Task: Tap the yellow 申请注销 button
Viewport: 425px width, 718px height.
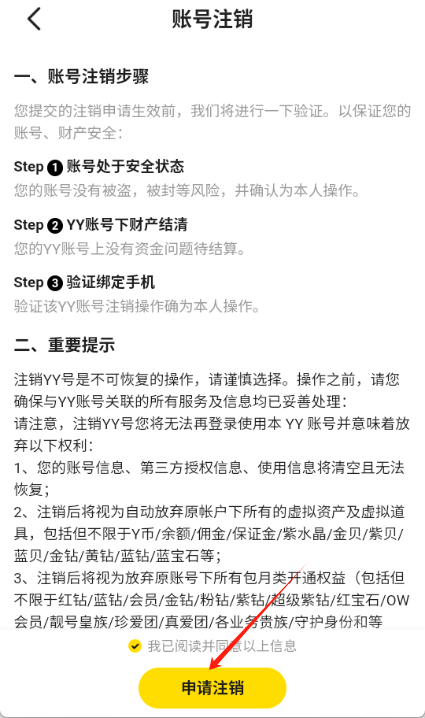Action: tap(212, 687)
